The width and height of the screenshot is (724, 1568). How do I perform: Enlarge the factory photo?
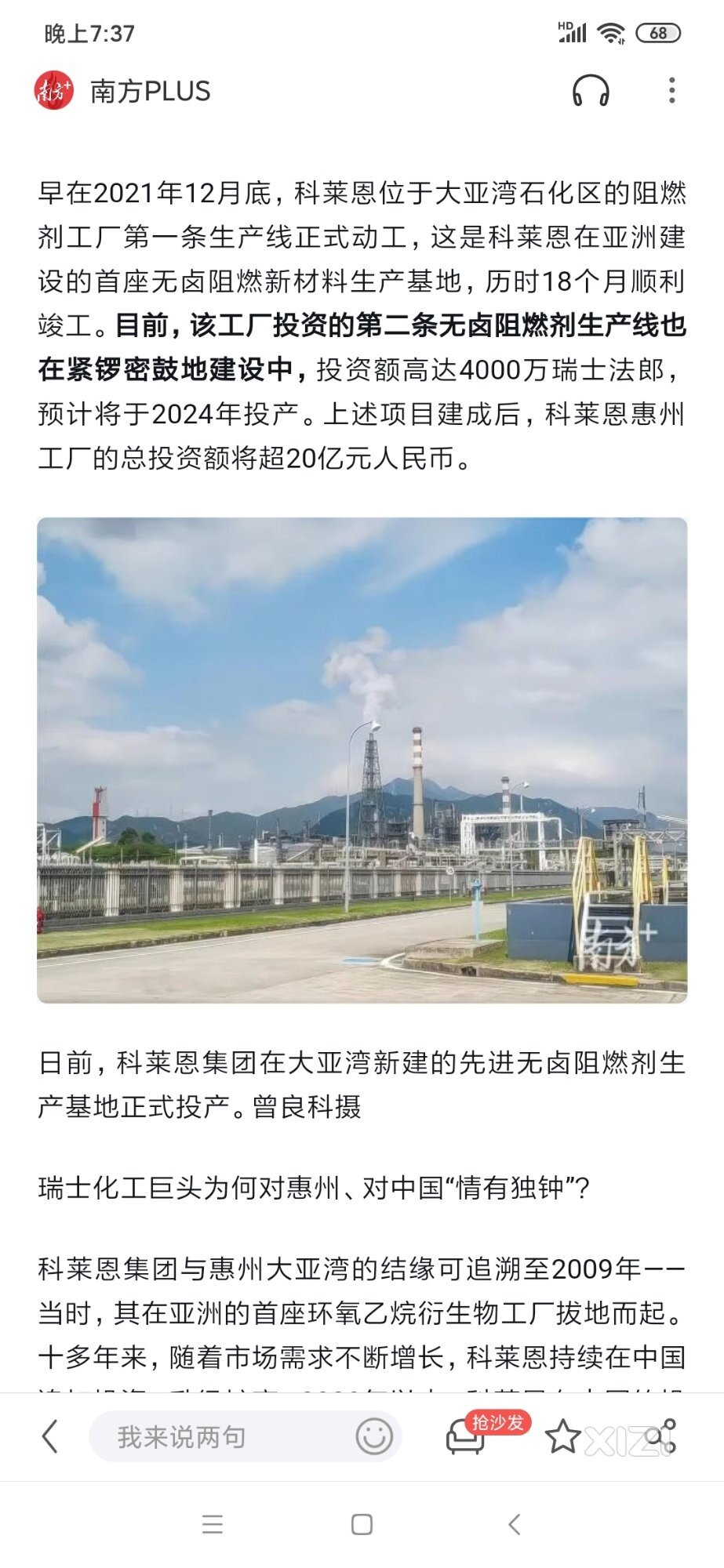click(362, 760)
